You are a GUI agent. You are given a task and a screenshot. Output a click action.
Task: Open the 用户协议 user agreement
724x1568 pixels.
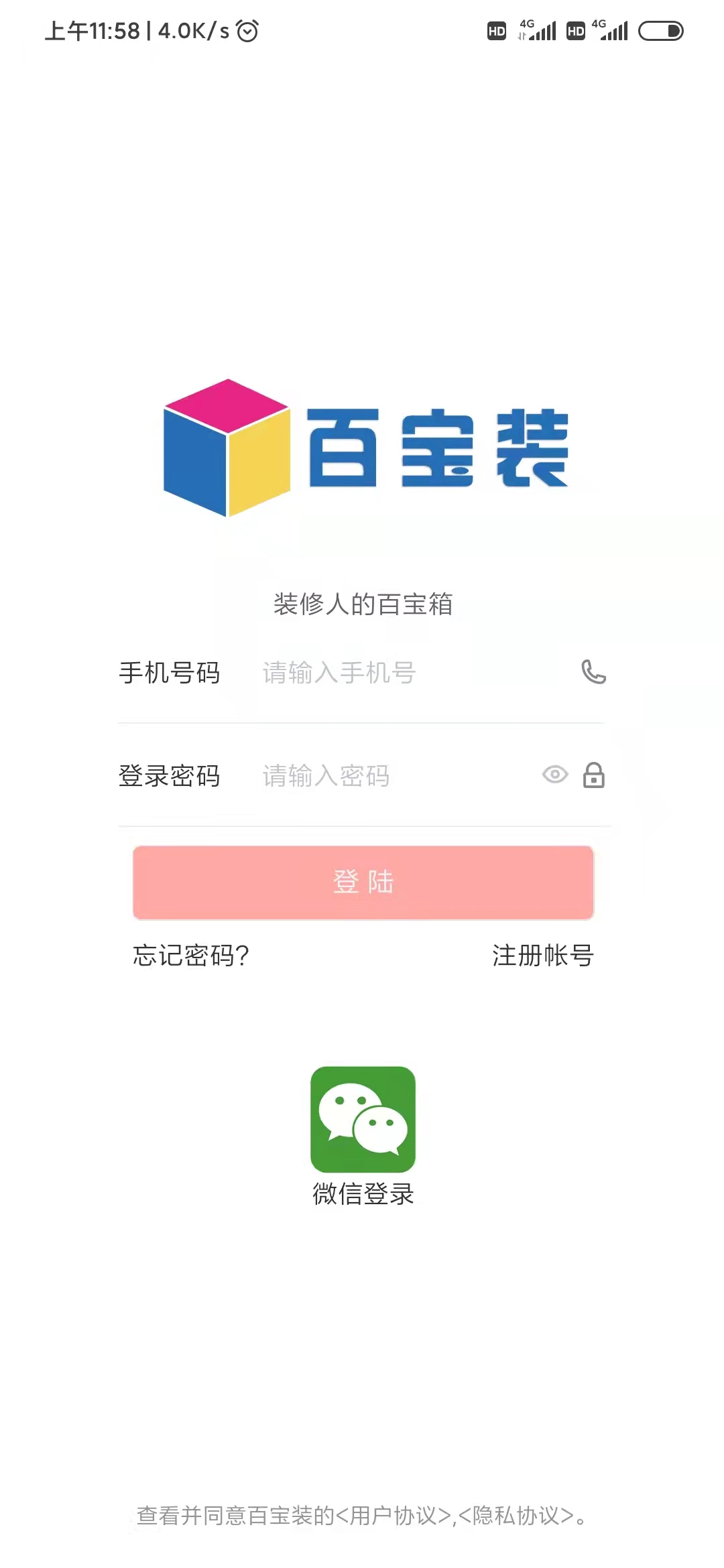tap(393, 1516)
